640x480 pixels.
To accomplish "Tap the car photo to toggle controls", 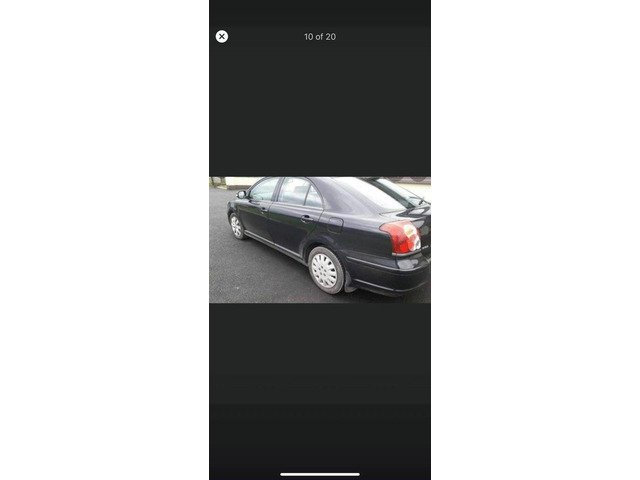I will pyautogui.click(x=320, y=240).
